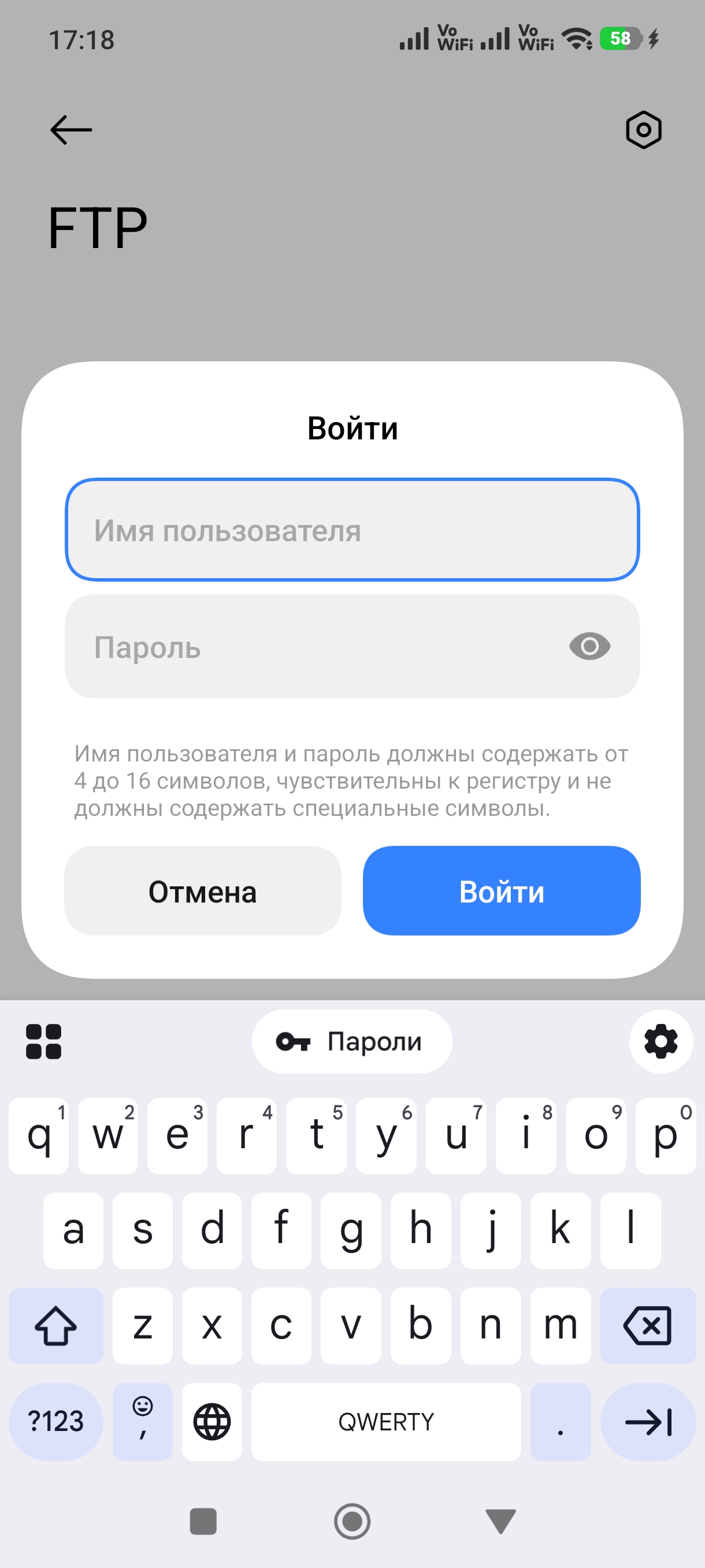The width and height of the screenshot is (705, 1568).
Task: Cancel login with Отмена button
Action: pos(203,891)
